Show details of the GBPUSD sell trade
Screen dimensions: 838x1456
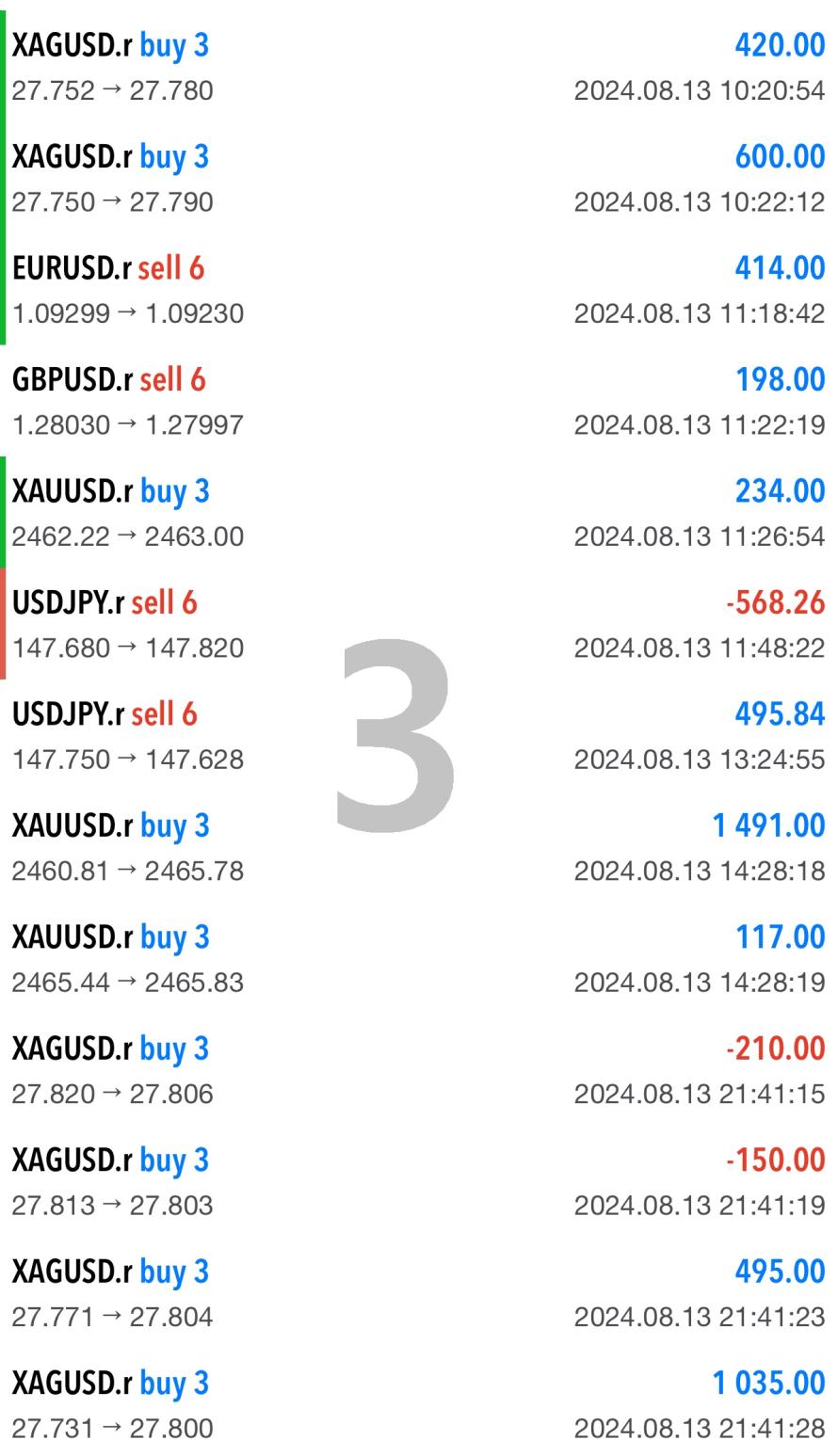(419, 402)
